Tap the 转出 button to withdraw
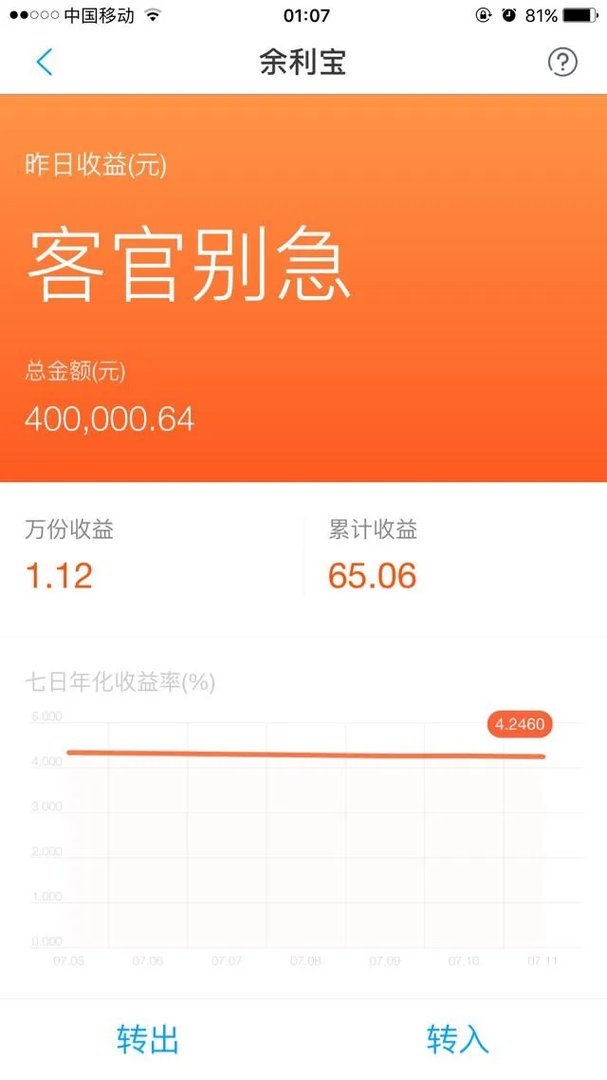The height and width of the screenshot is (1080, 607). [x=148, y=1039]
